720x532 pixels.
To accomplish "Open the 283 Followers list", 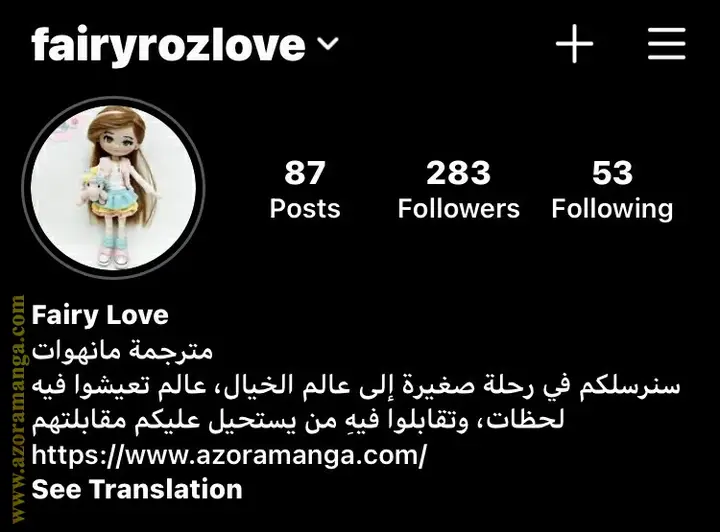I will pyautogui.click(x=458, y=189).
